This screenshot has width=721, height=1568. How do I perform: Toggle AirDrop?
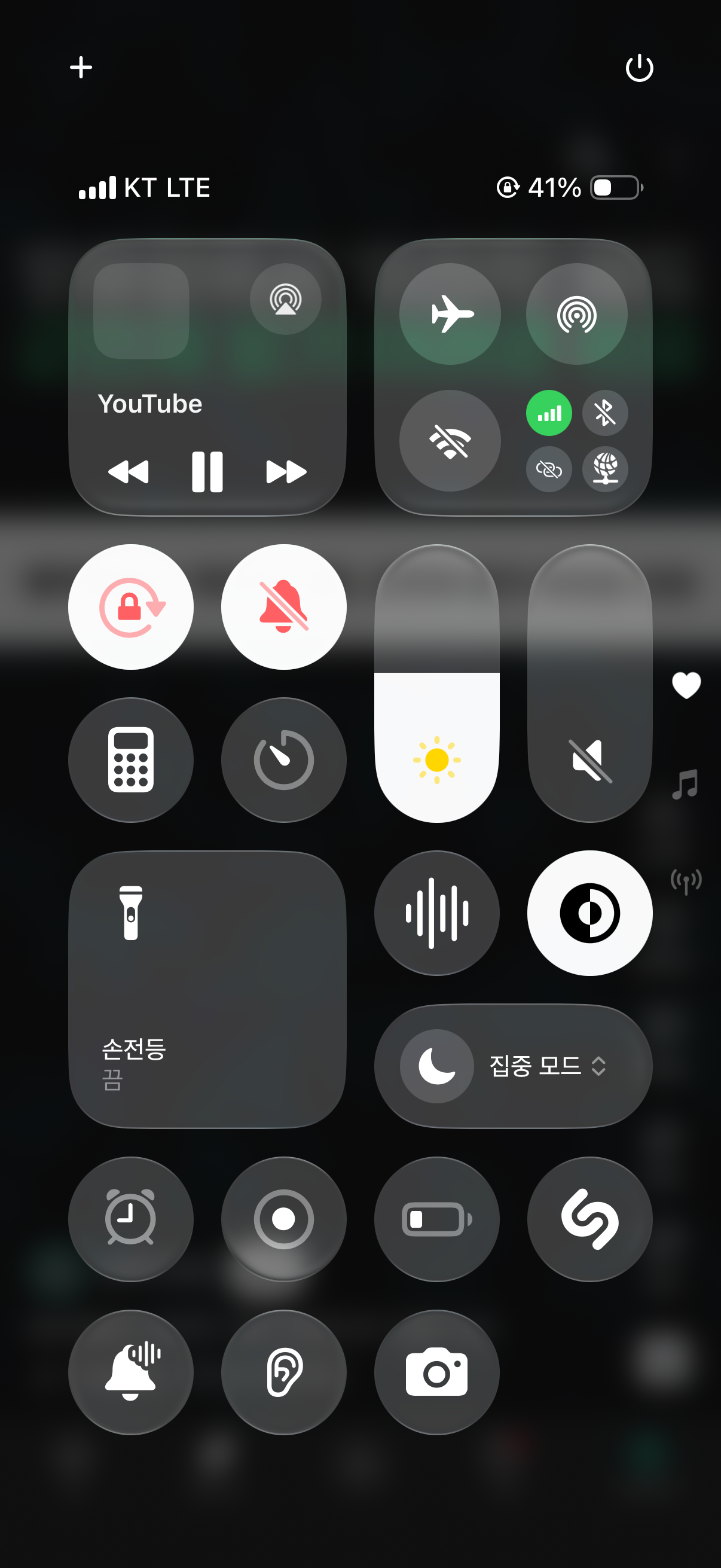[x=576, y=314]
